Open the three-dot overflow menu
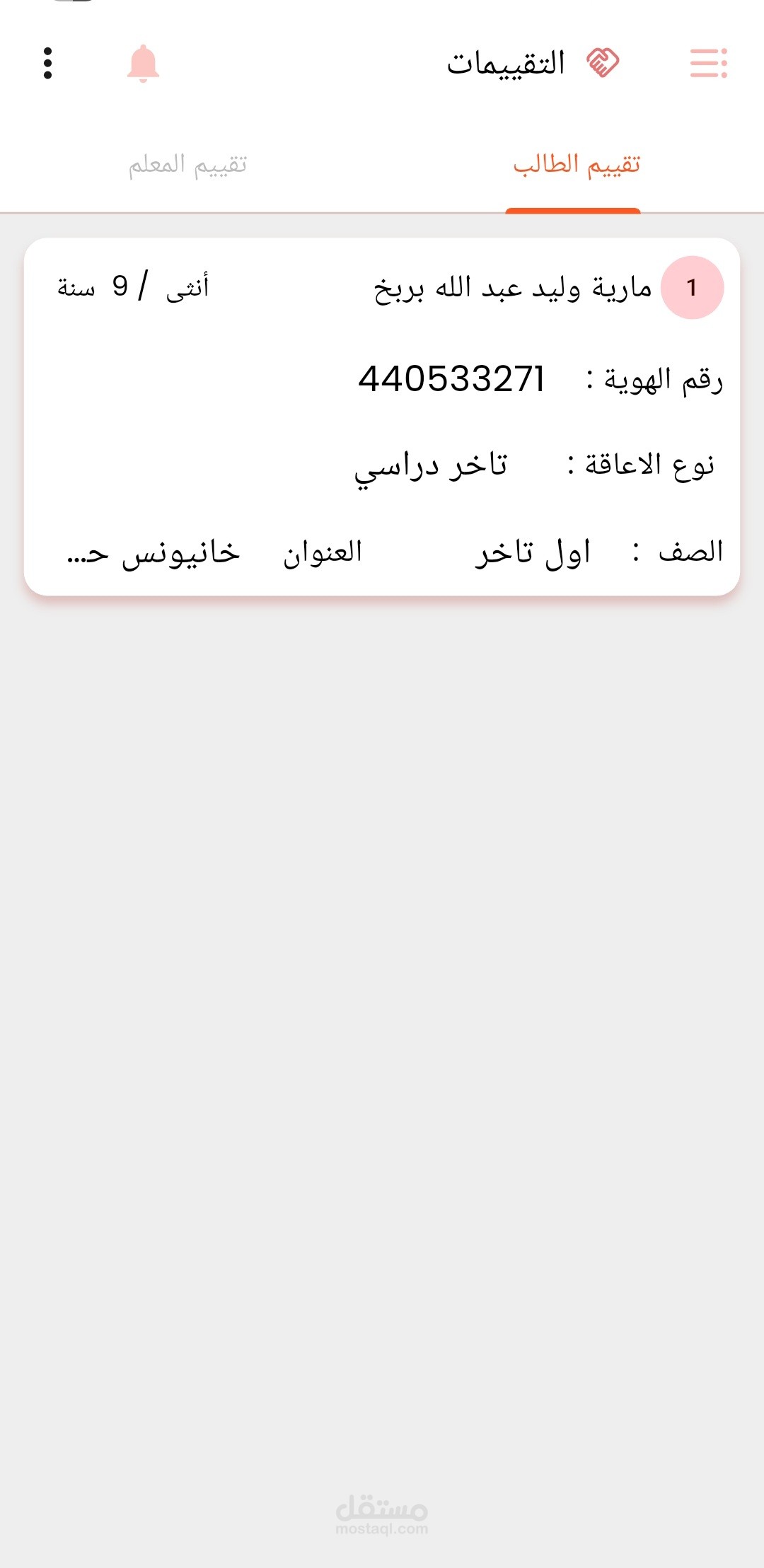764x1568 pixels. click(47, 64)
